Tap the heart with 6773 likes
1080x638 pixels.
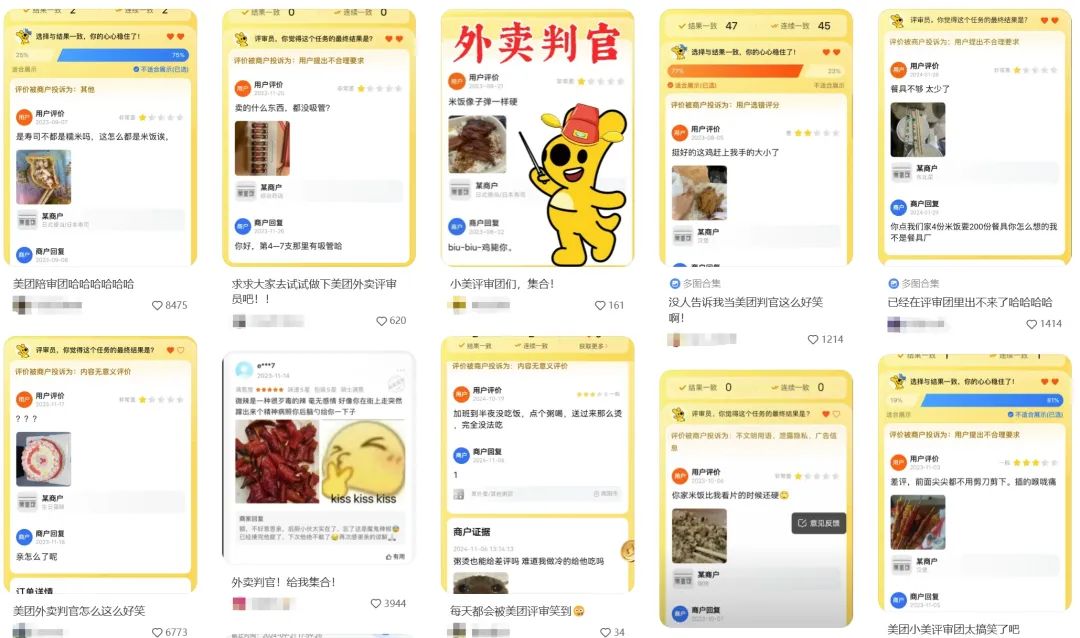click(157, 632)
